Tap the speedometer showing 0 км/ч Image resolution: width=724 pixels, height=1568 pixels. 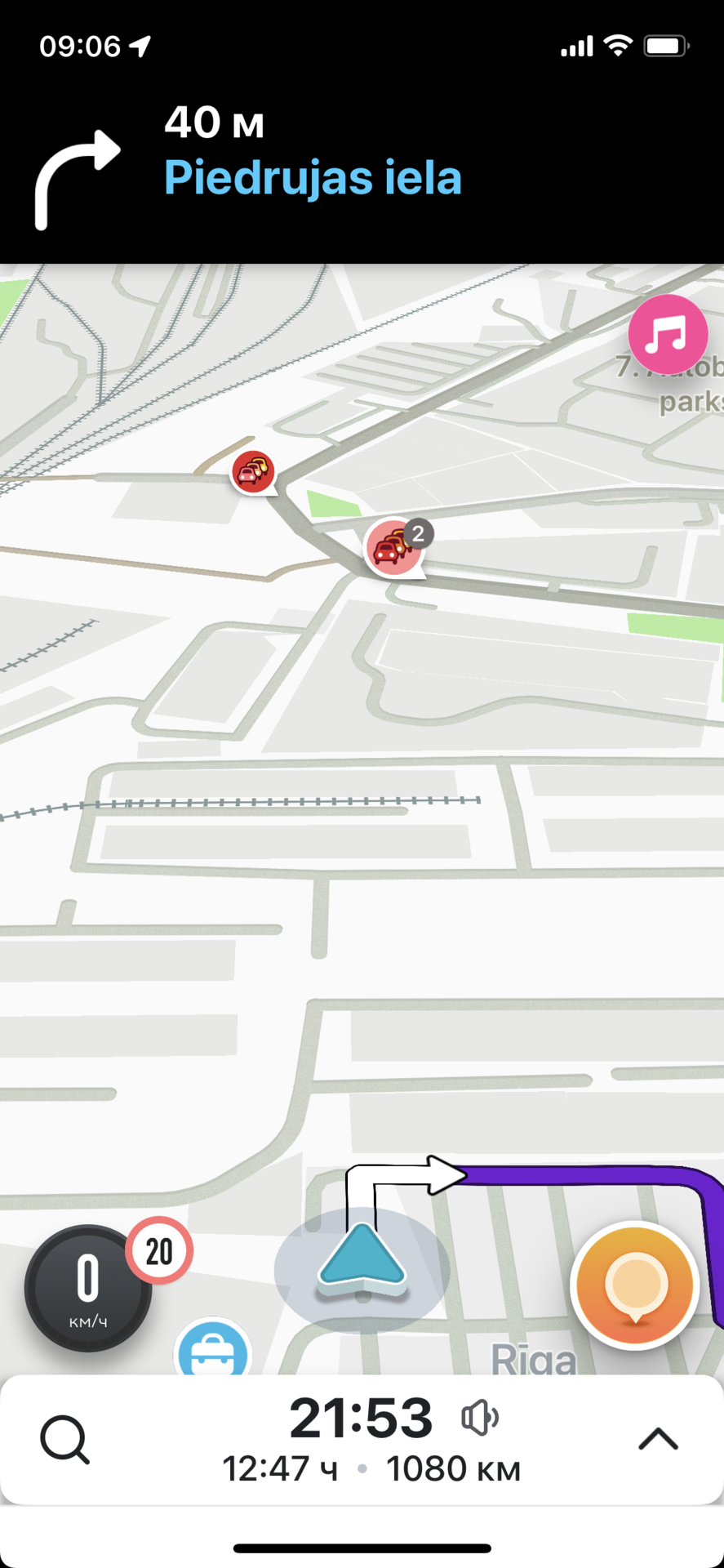click(x=87, y=1289)
